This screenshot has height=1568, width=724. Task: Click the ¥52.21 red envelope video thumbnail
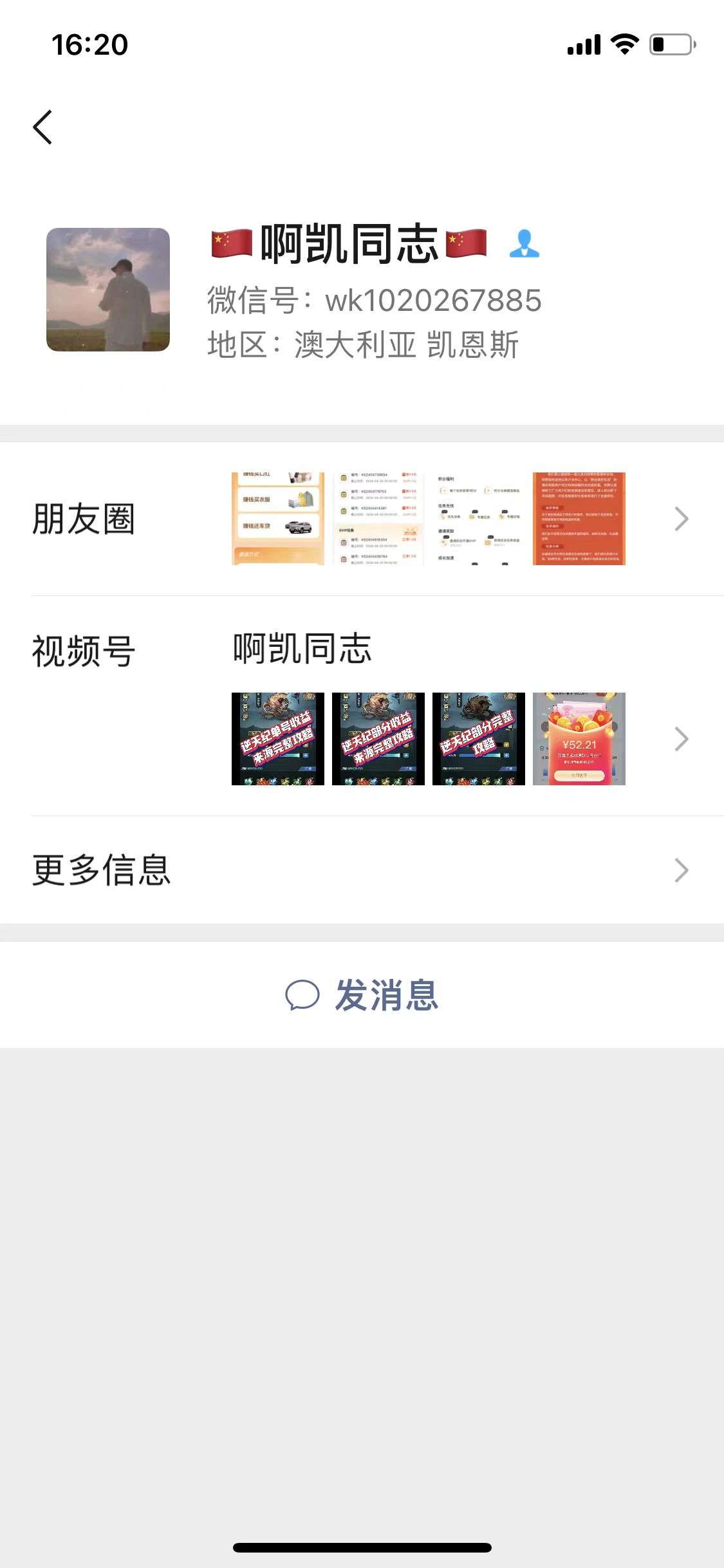point(578,738)
